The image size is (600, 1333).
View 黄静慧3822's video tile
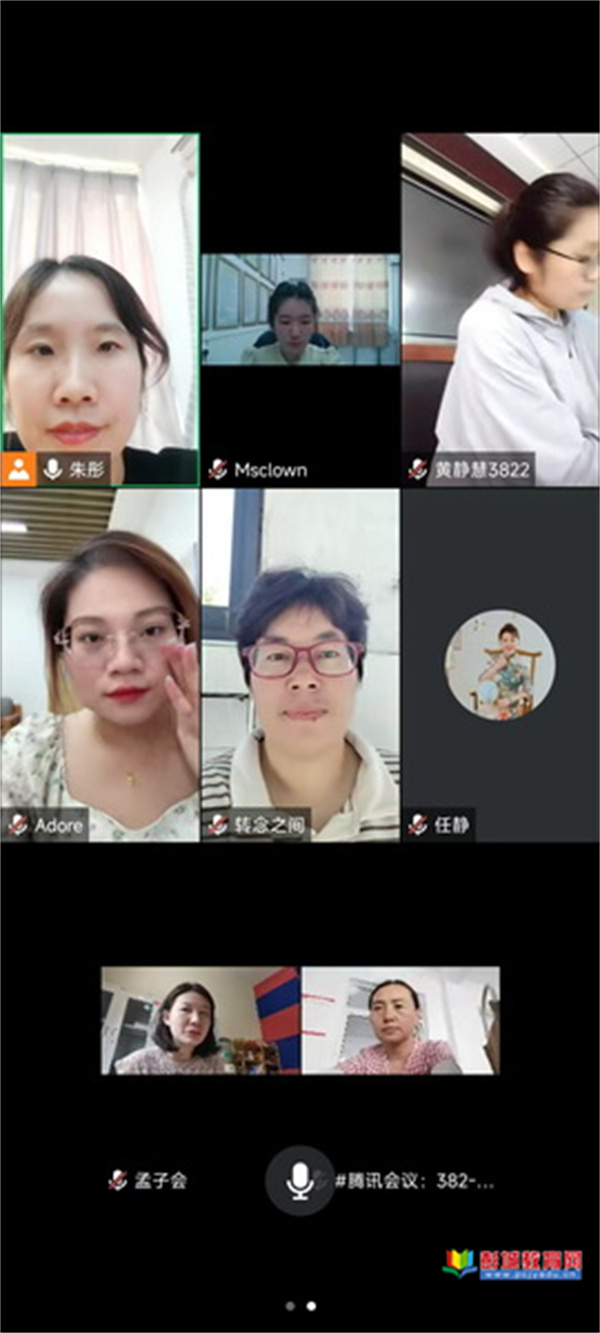pyautogui.click(x=500, y=310)
